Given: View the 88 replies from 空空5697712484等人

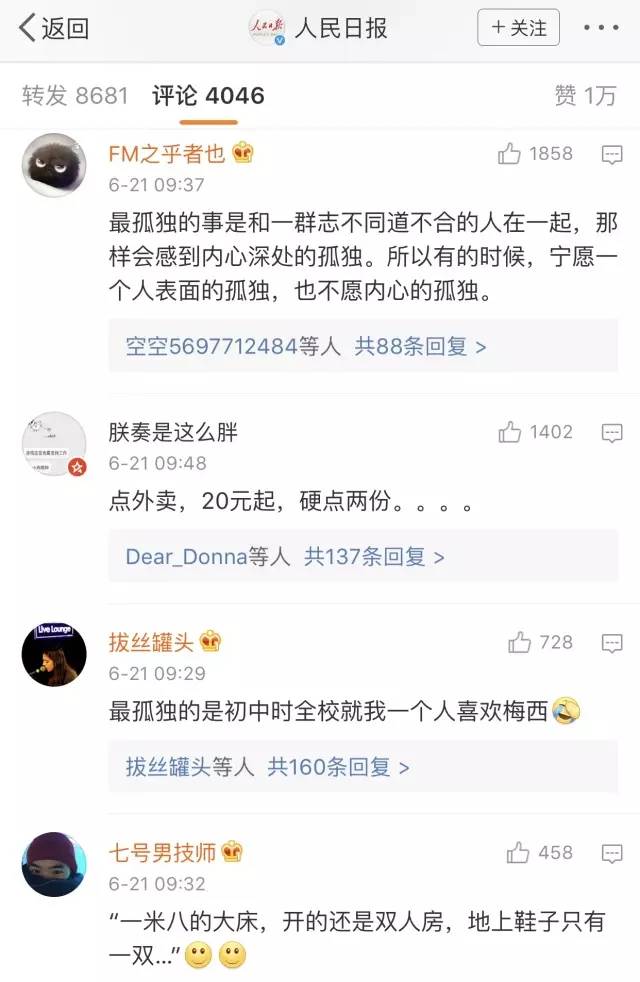Looking at the screenshot, I should pyautogui.click(x=306, y=347).
